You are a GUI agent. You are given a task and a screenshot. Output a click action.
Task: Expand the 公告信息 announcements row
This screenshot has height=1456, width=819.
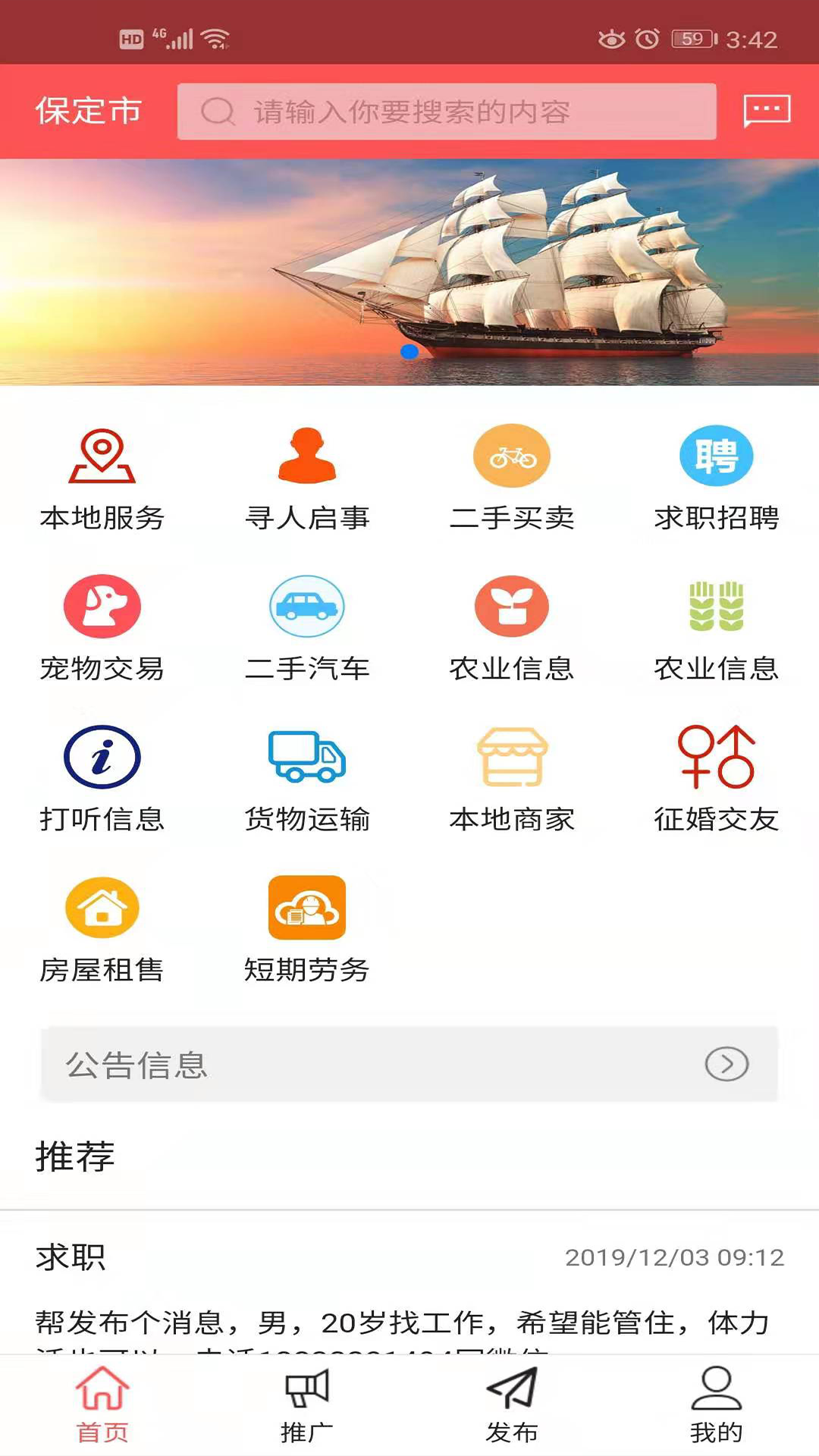pyautogui.click(x=409, y=1064)
